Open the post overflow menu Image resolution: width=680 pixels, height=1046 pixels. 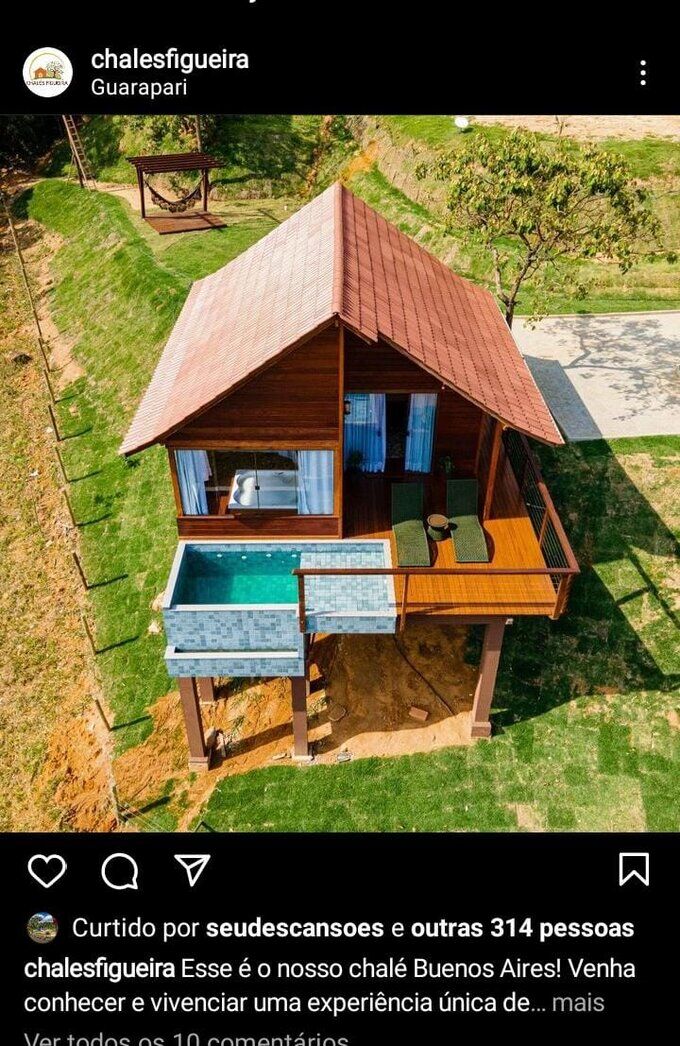tap(642, 73)
